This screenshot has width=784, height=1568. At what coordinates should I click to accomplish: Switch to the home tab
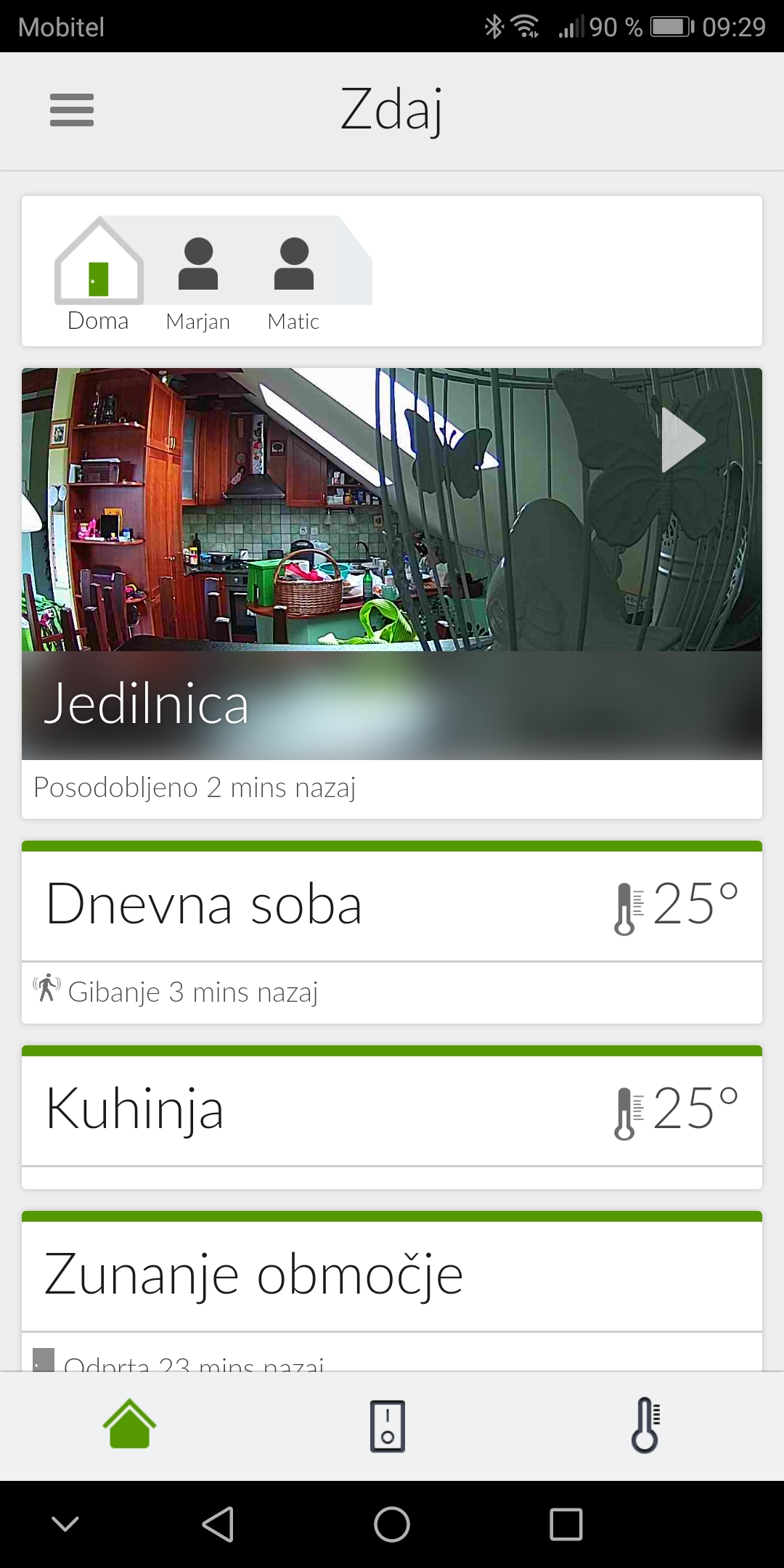(130, 1425)
